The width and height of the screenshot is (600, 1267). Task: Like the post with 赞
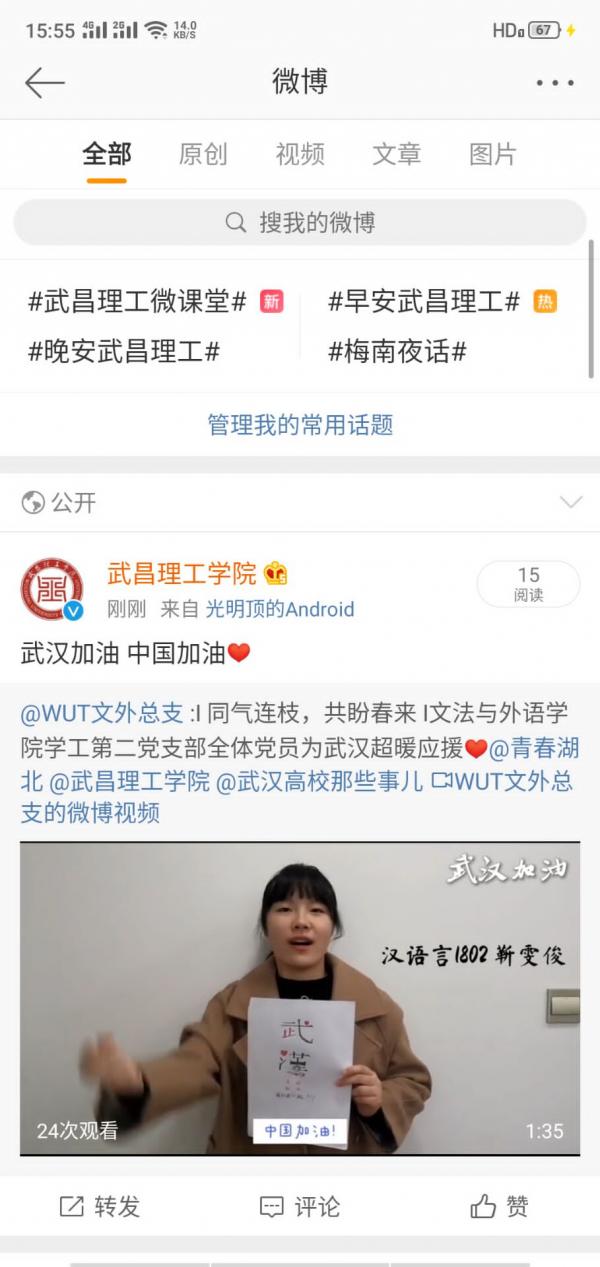500,1206
